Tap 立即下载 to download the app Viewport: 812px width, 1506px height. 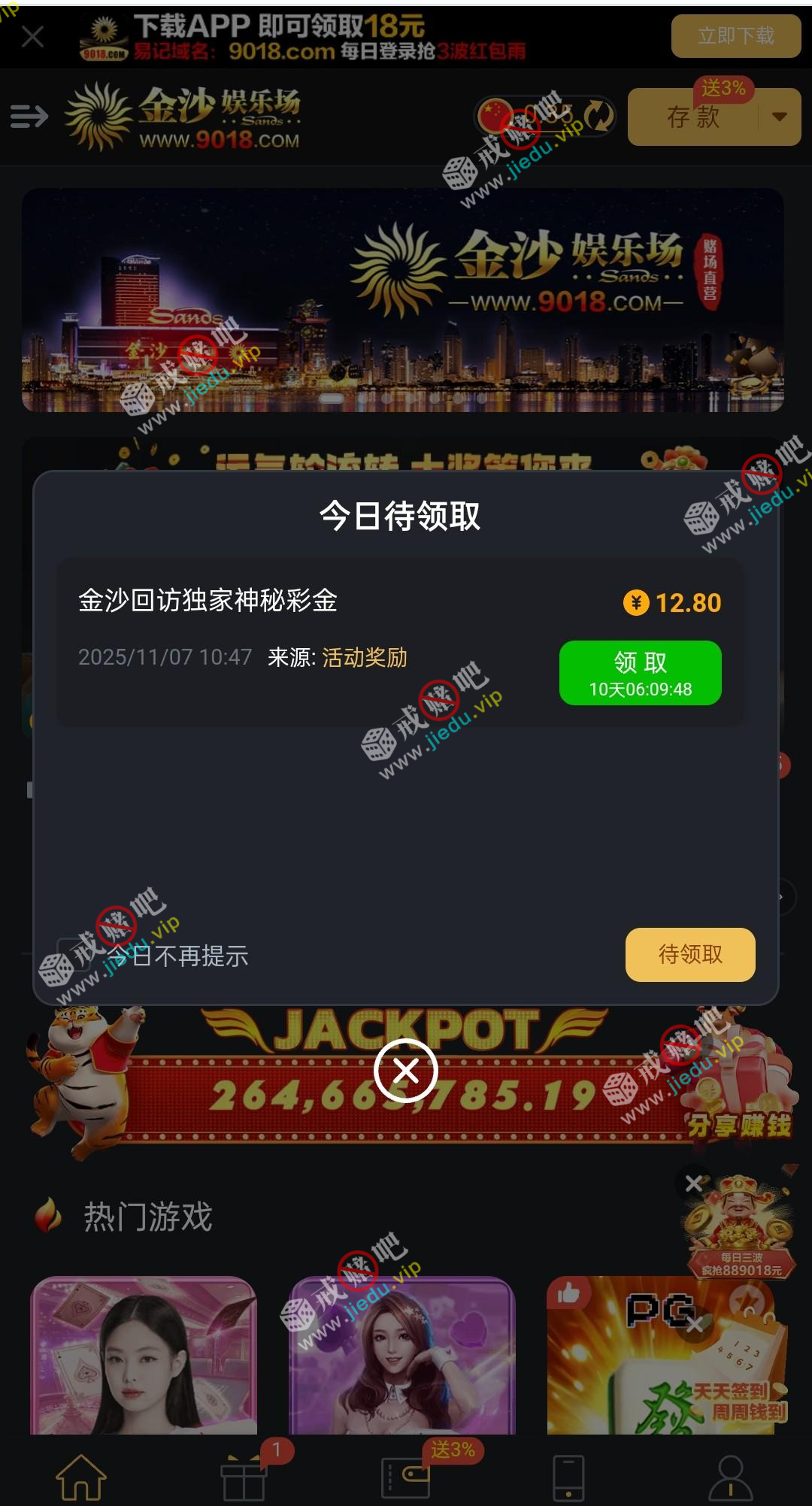(735, 36)
